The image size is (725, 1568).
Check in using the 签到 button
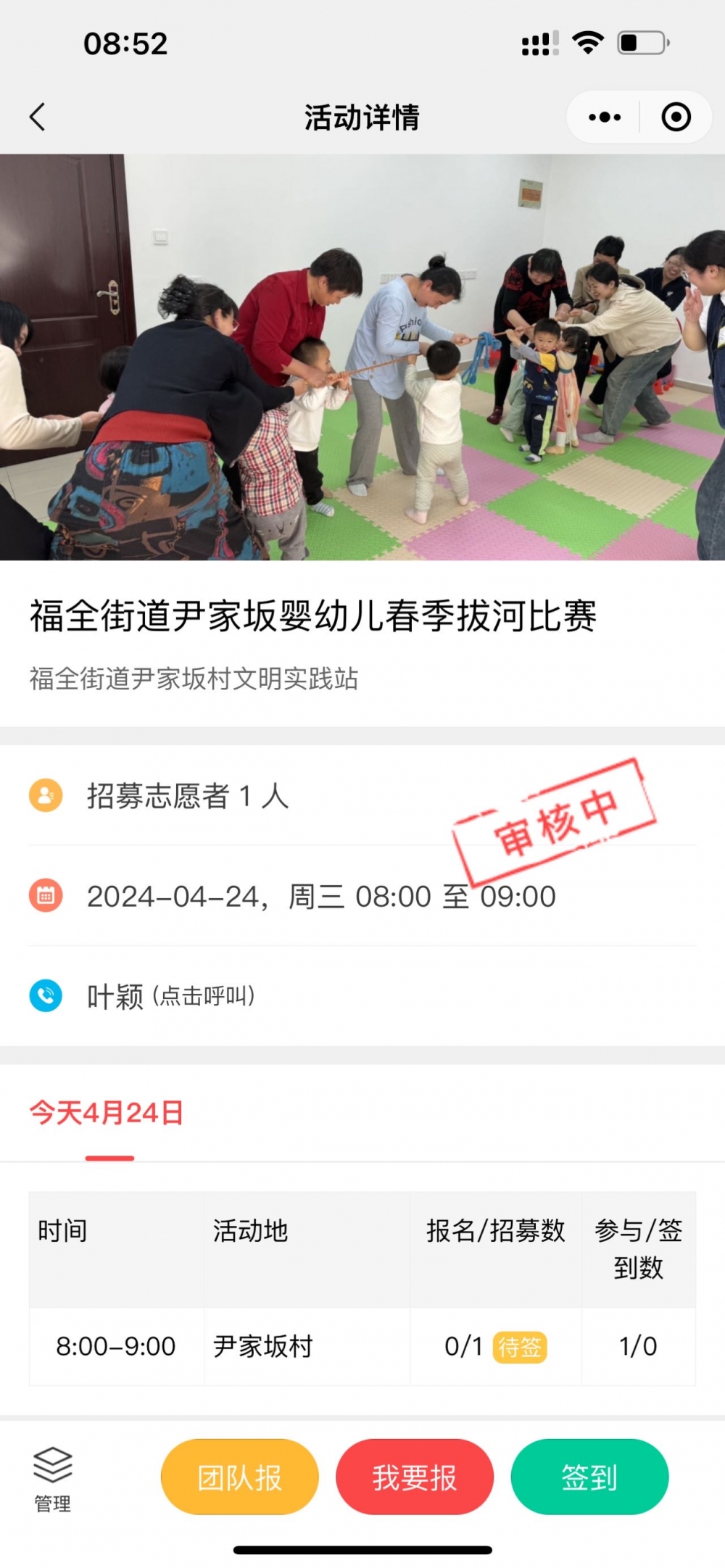tap(589, 1477)
